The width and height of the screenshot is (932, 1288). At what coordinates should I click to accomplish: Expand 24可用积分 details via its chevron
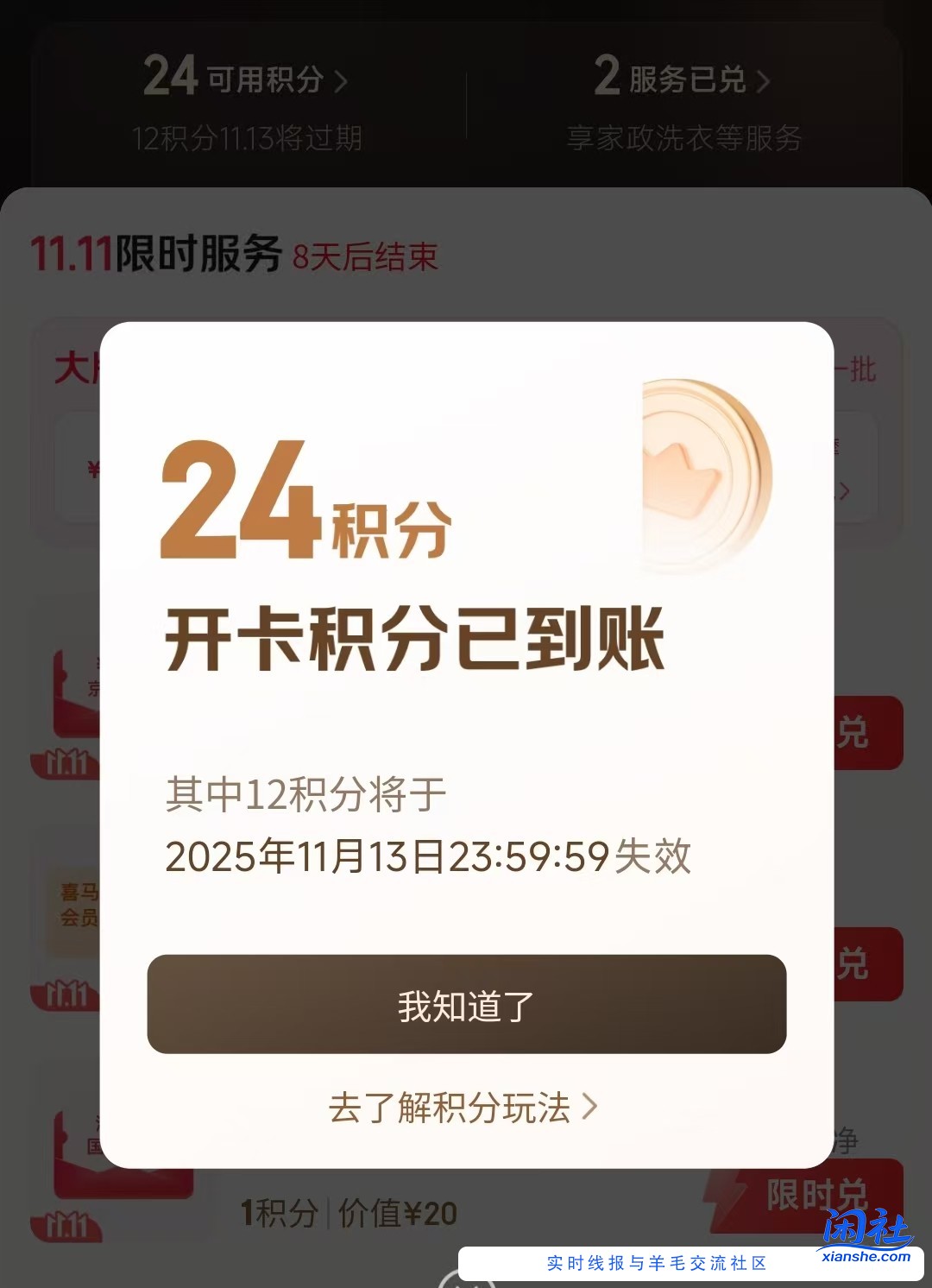point(342,80)
